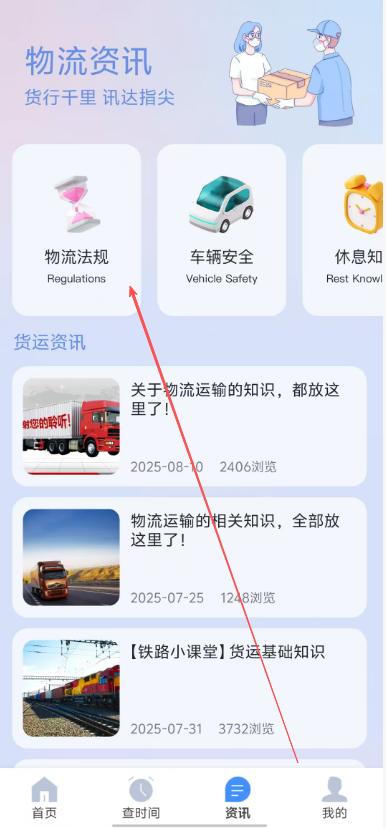Image resolution: width=386 pixels, height=828 pixels.
Task: Select the 资讯 tab
Action: [238, 797]
